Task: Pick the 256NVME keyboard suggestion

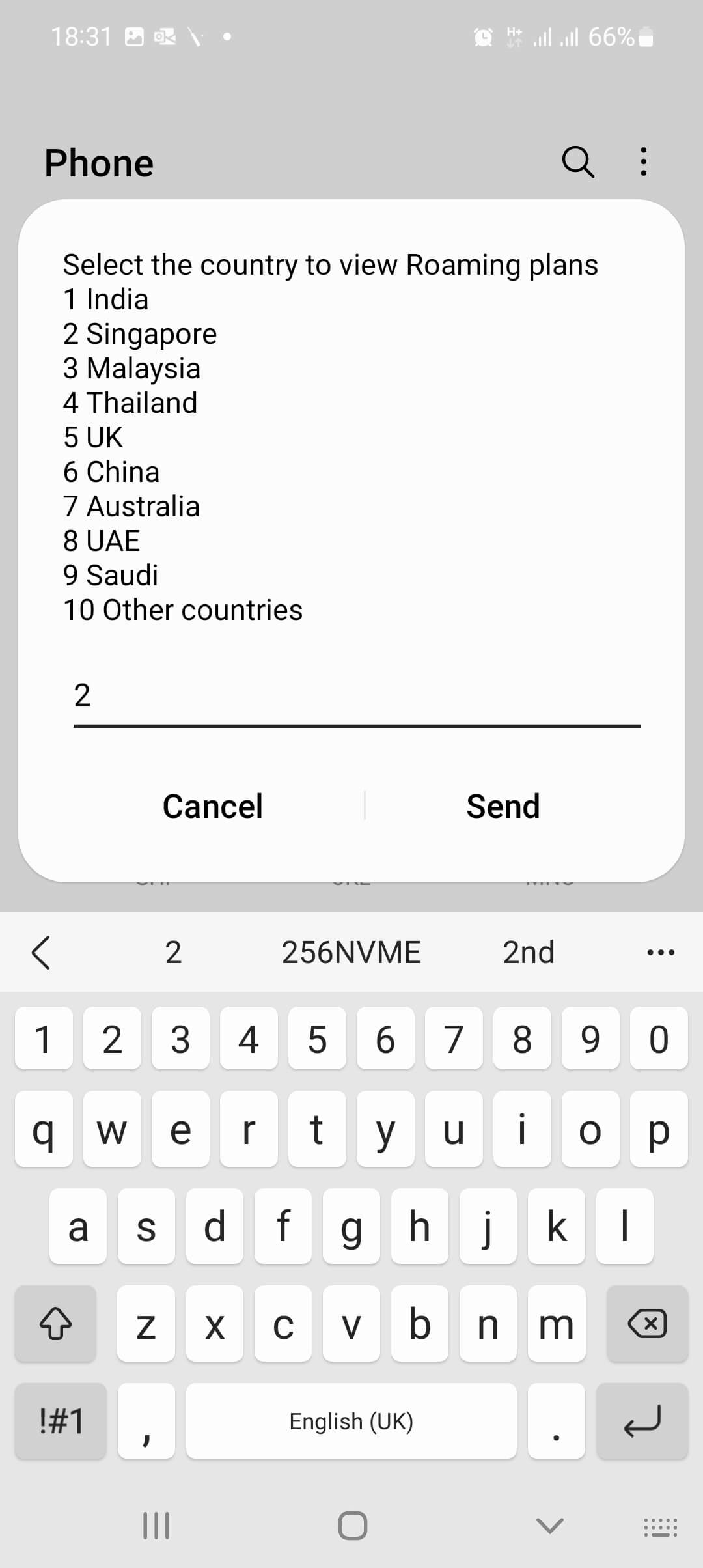Action: [351, 953]
